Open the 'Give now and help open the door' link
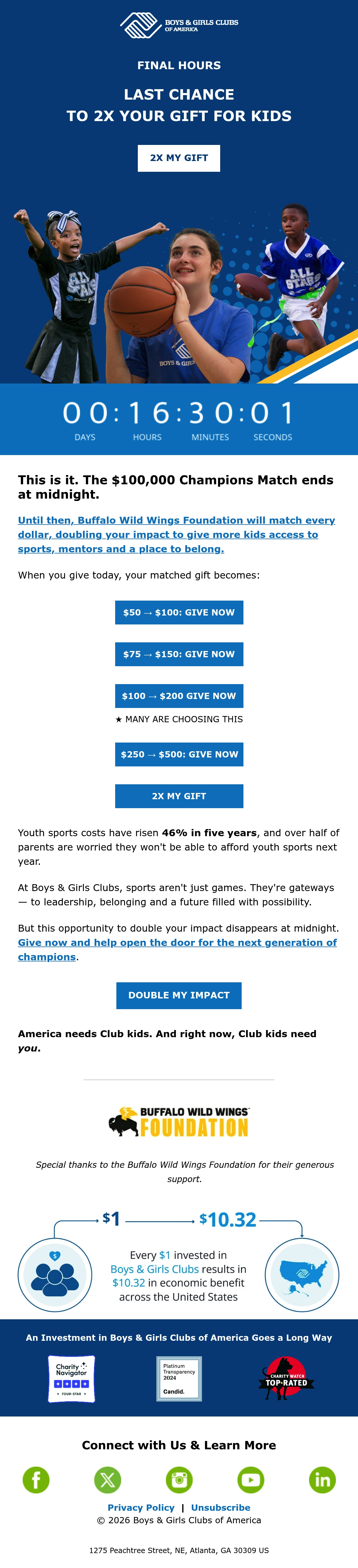 click(x=177, y=950)
